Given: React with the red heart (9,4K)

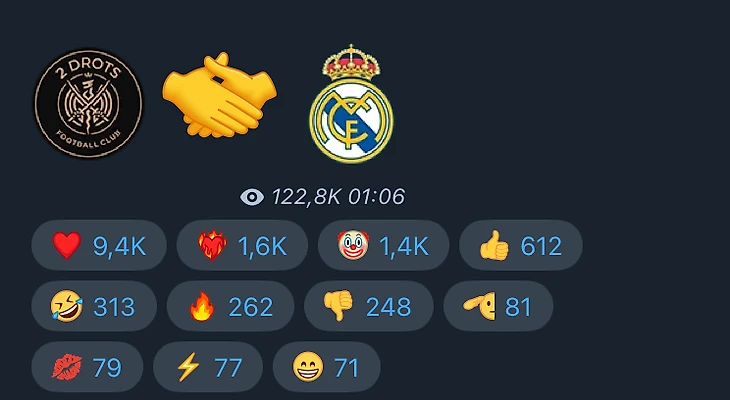Looking at the screenshot, I should point(98,246).
